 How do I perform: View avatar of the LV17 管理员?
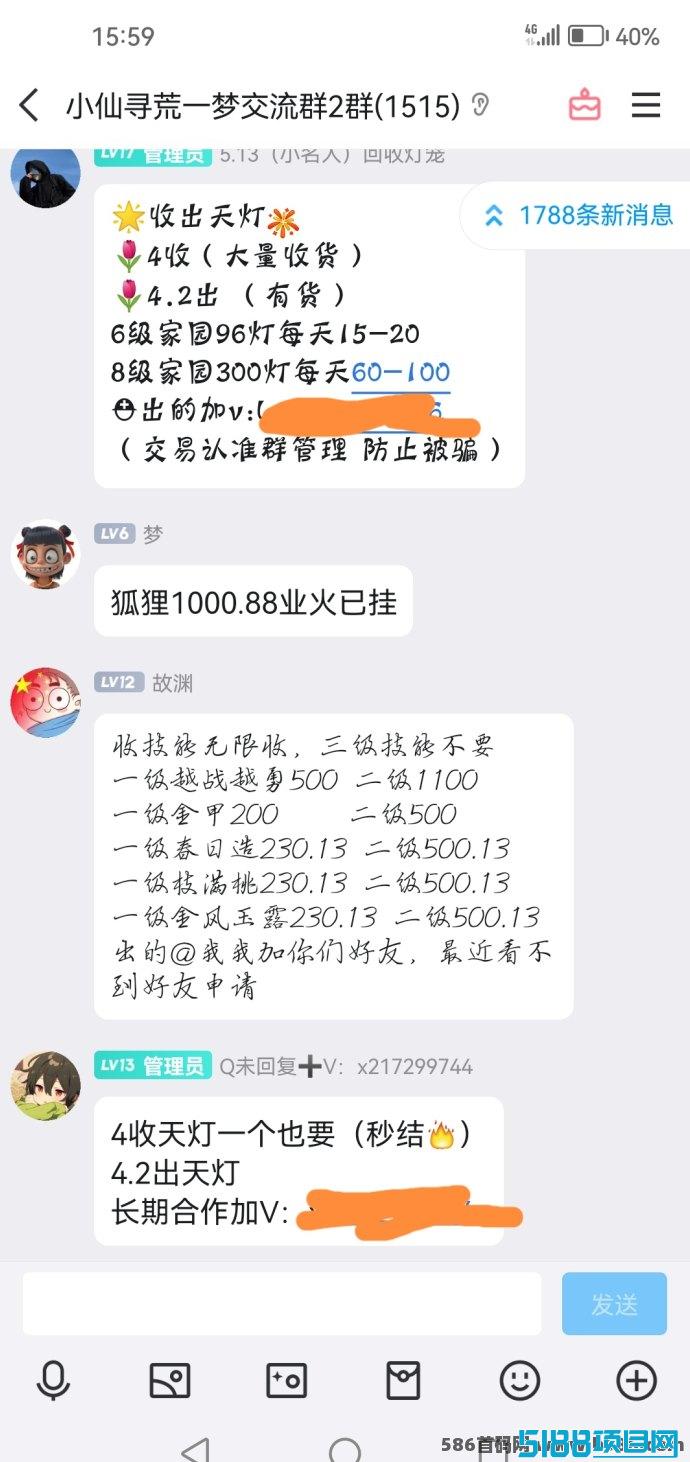coord(45,175)
